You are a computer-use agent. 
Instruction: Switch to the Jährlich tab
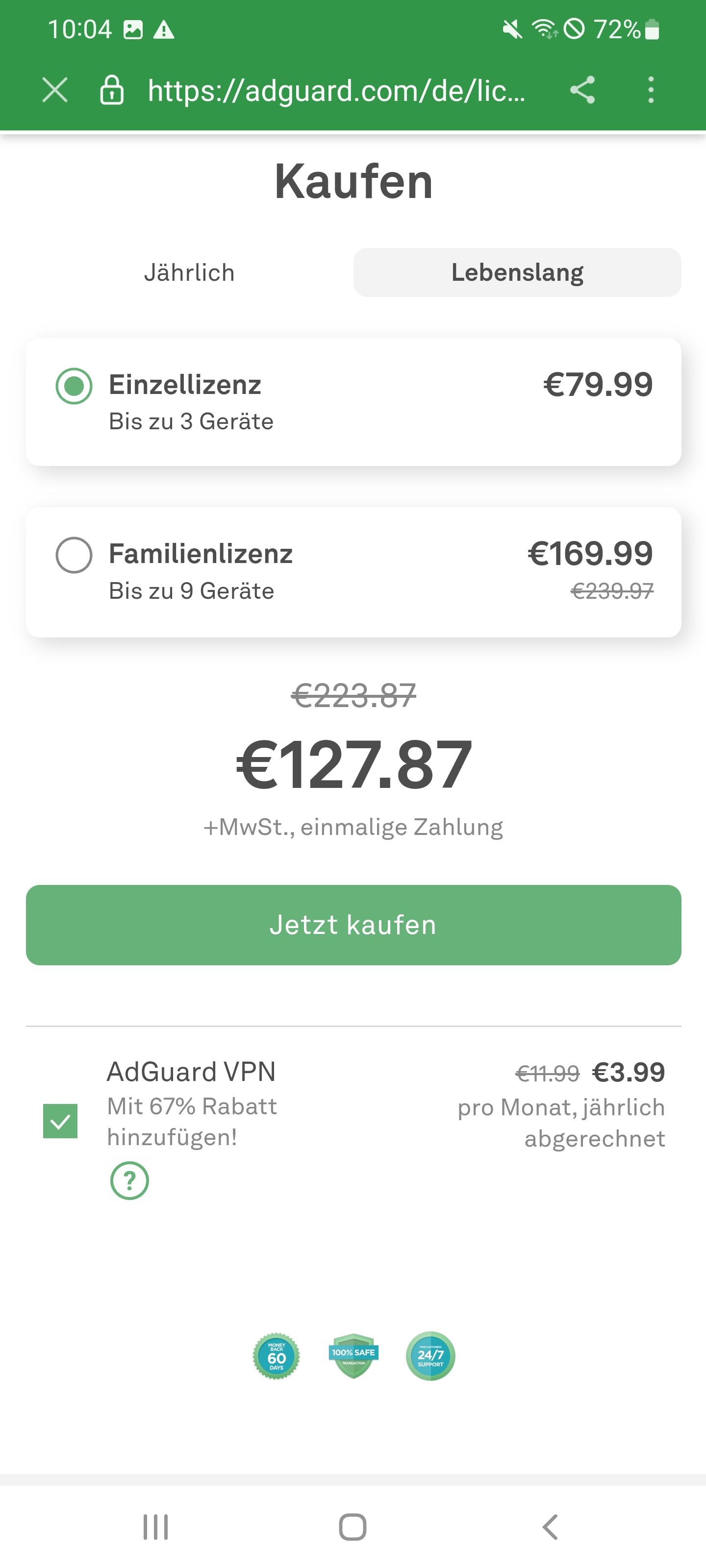point(189,273)
